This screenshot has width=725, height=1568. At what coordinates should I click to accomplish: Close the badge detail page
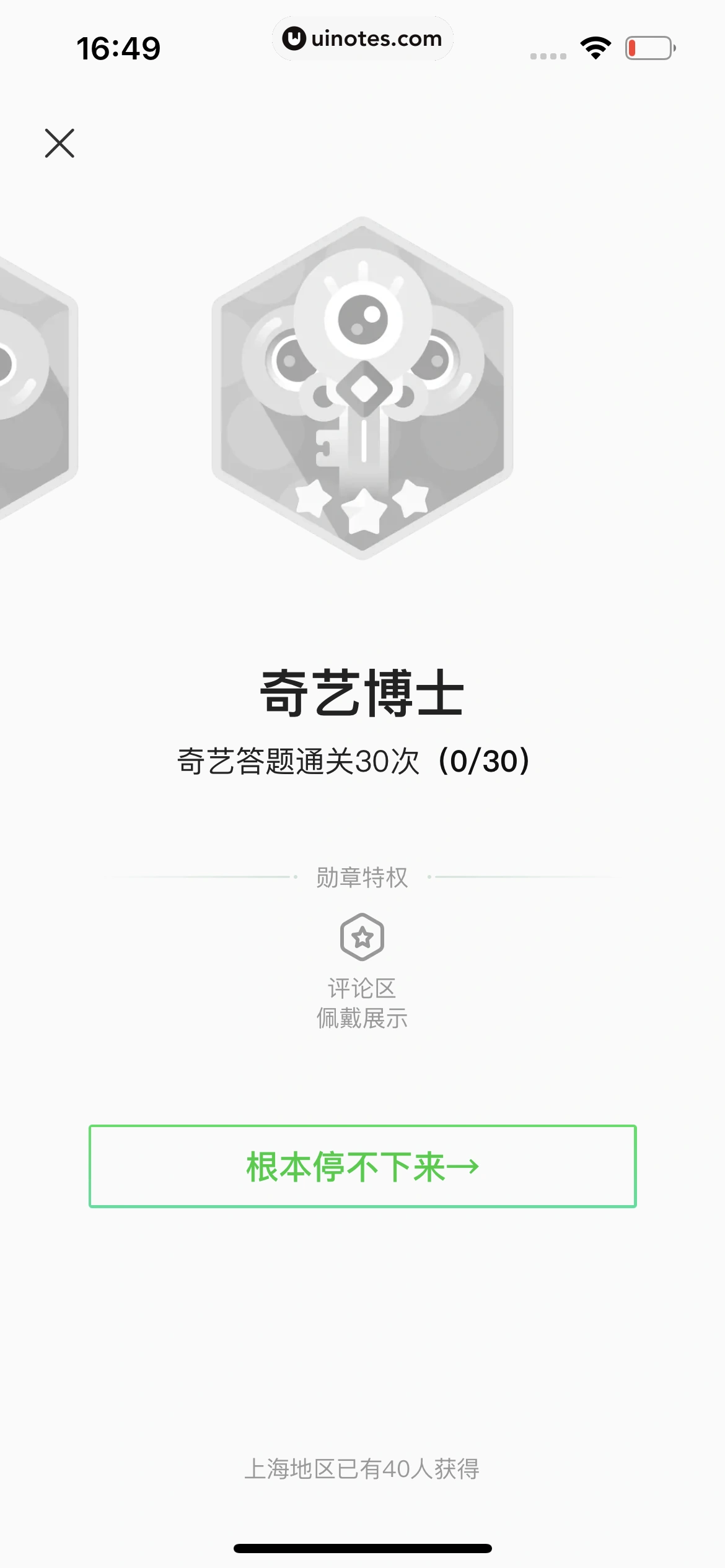tap(59, 143)
